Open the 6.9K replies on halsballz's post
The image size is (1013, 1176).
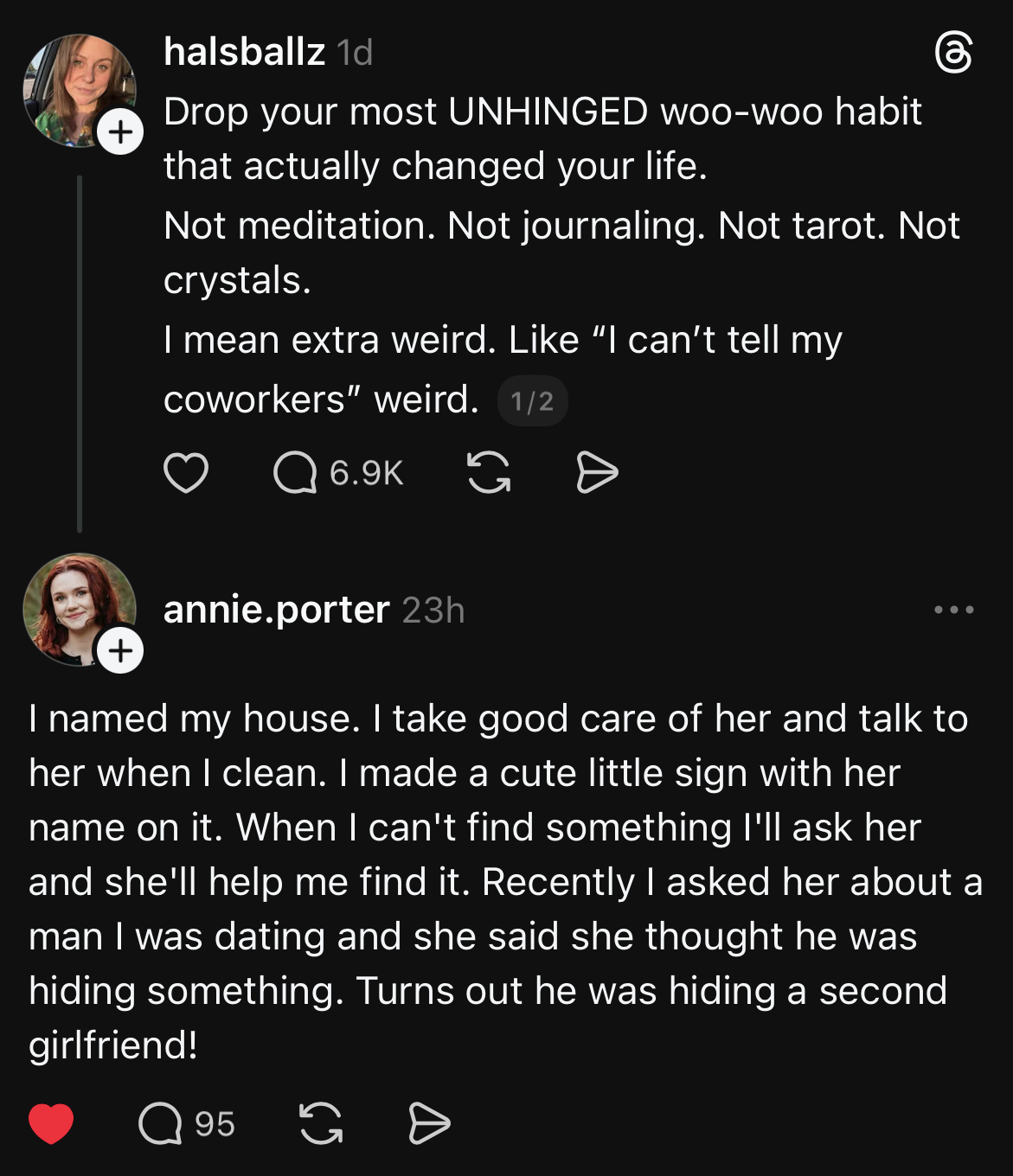tap(338, 473)
